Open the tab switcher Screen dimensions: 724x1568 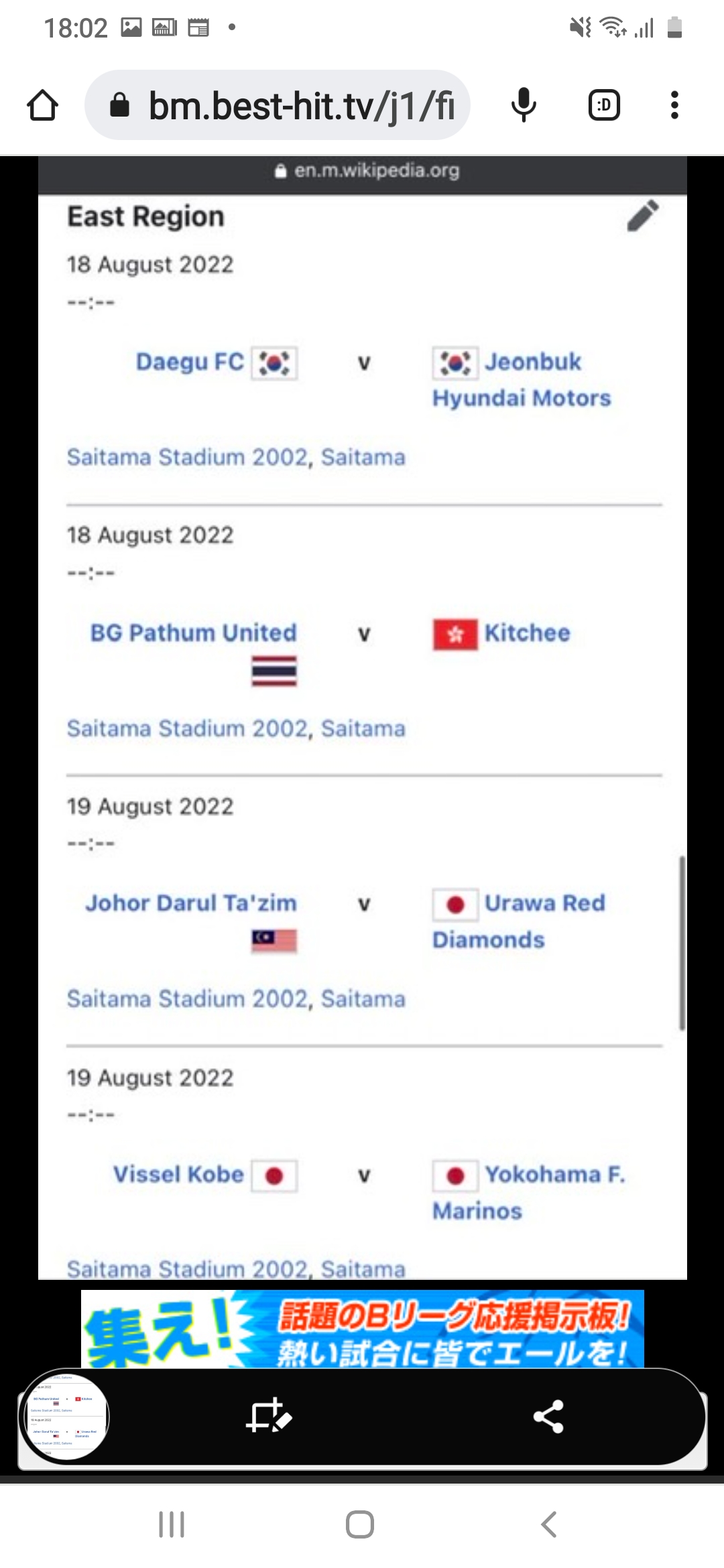(603, 105)
